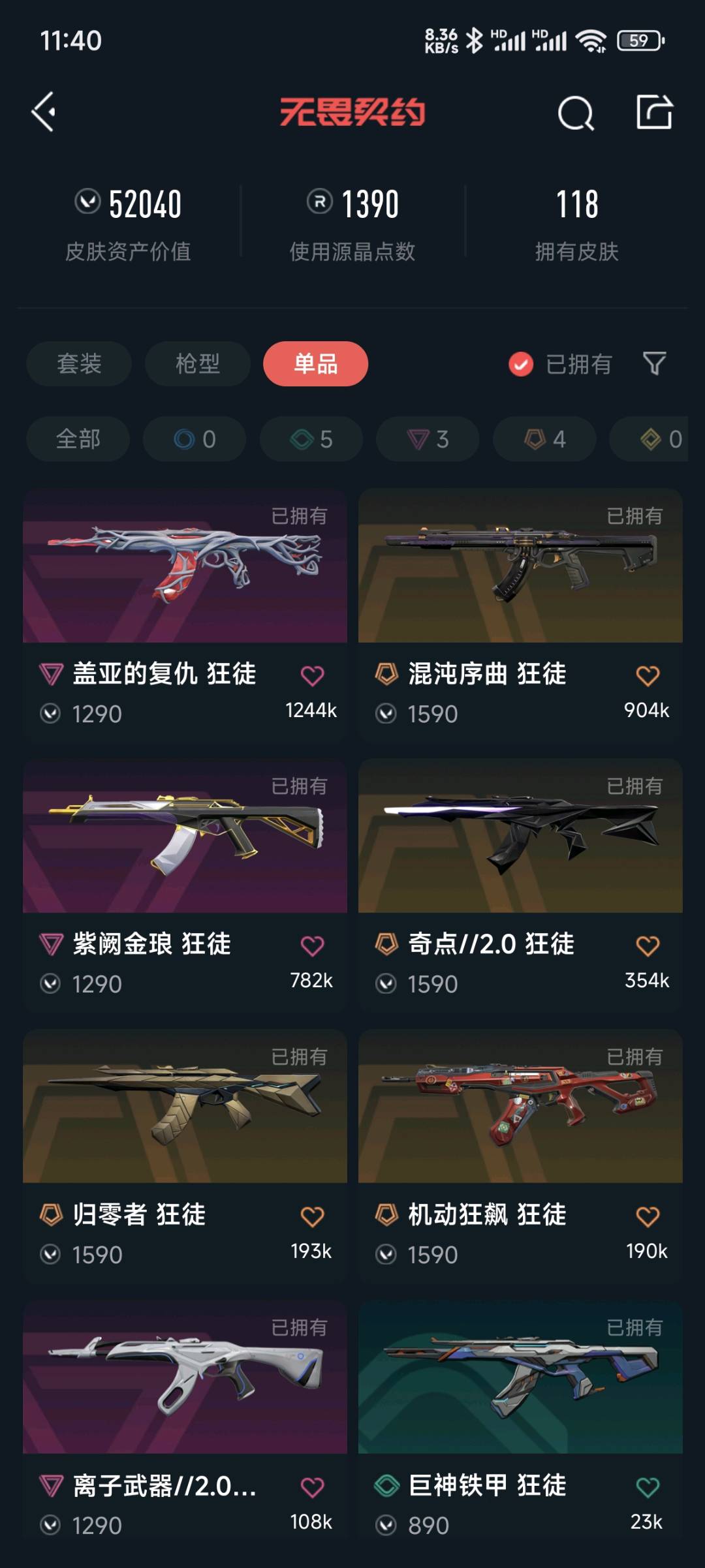
Task: Filter by the orange rarity chip showing 4
Action: coord(544,439)
